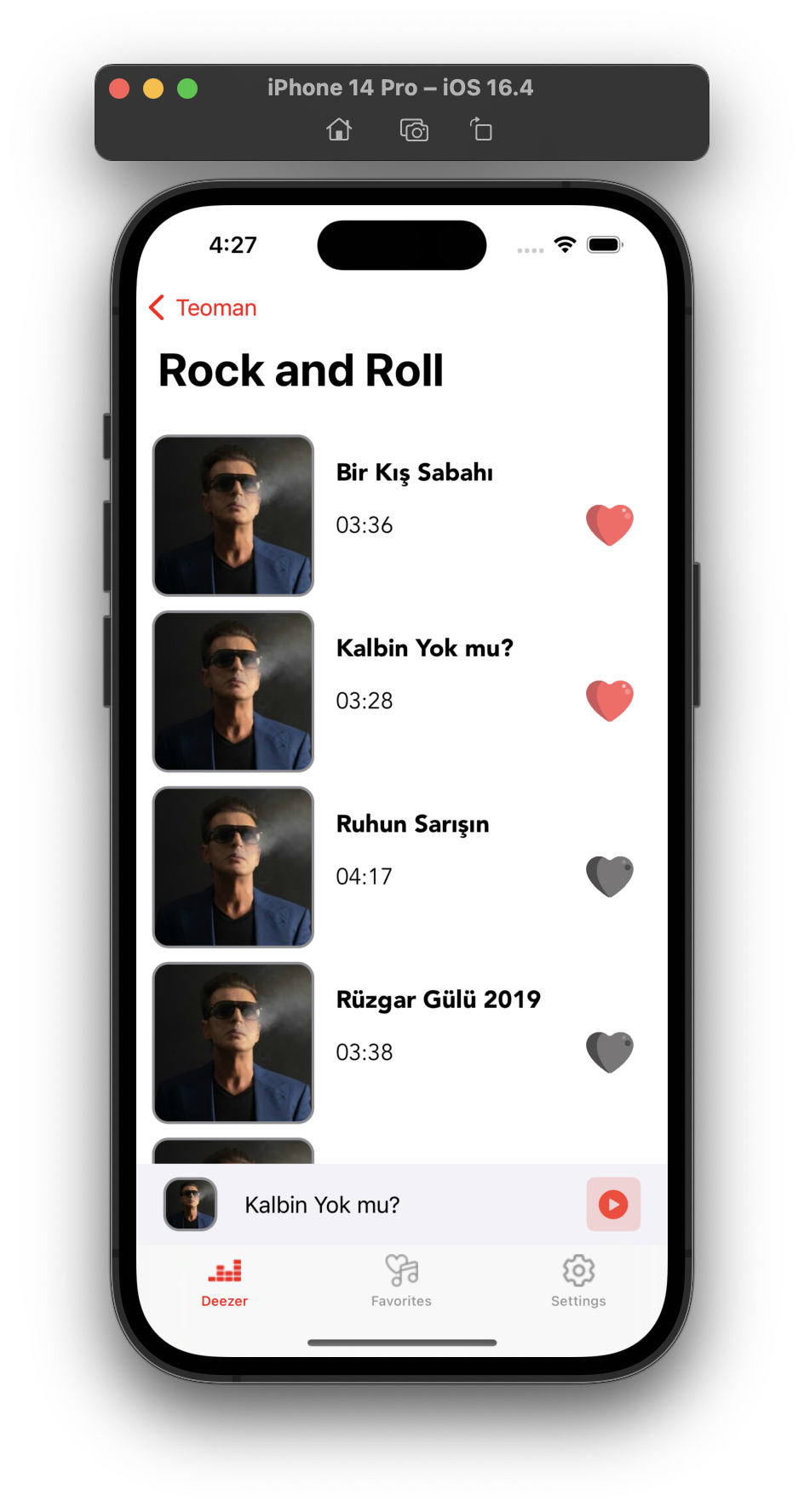Mark Rüzgar Gülü 2019 as favorite

pos(610,1051)
